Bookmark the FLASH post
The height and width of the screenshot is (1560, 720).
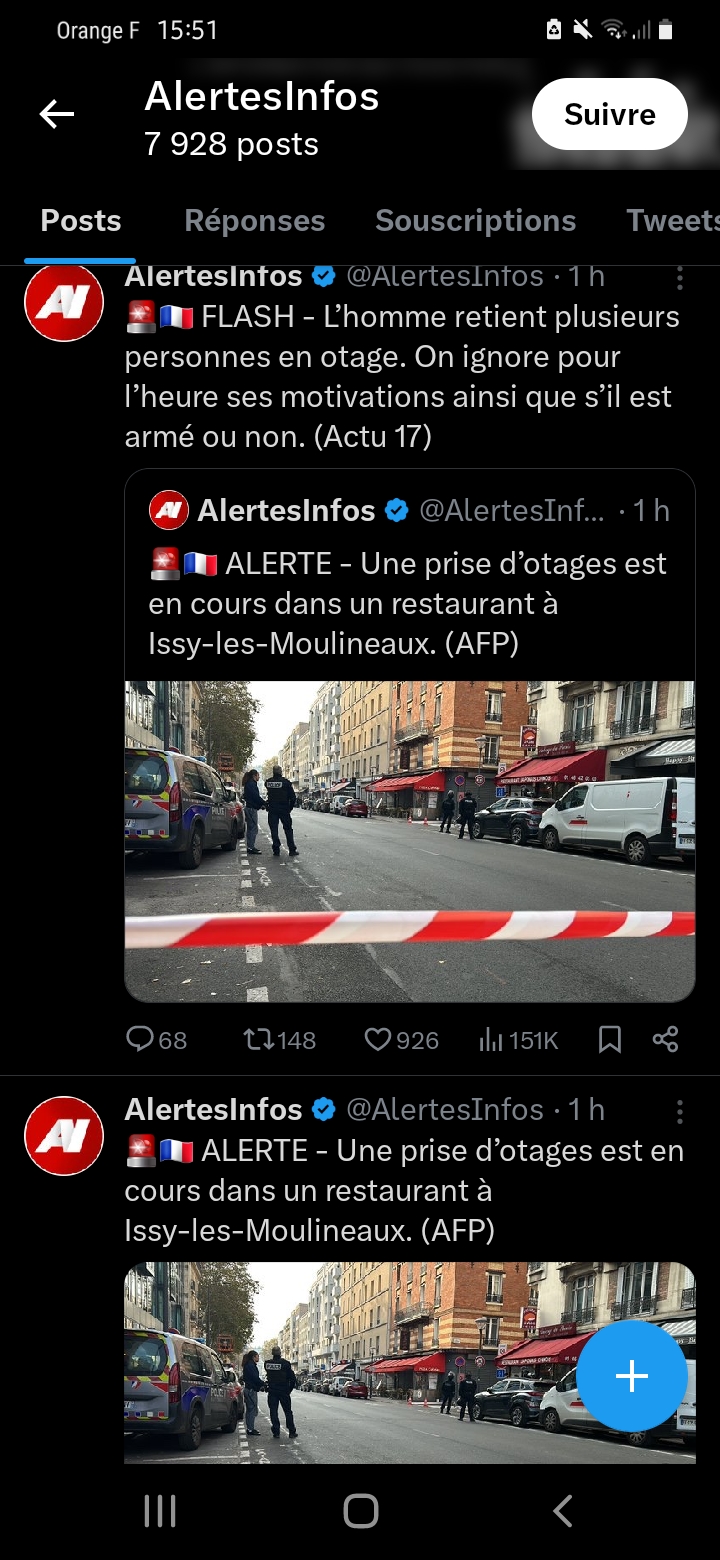(x=609, y=1040)
